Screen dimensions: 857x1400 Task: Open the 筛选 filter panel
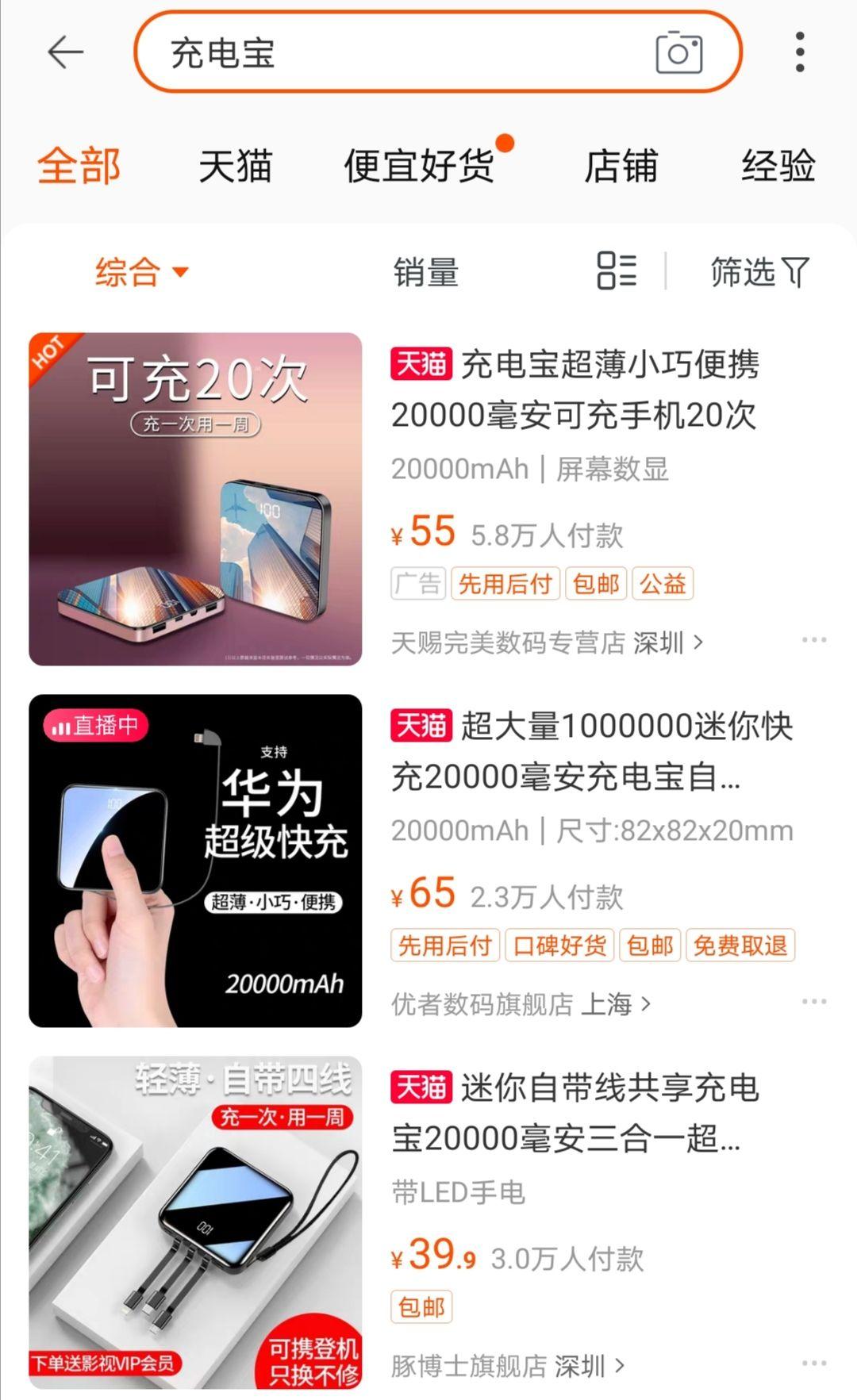760,272
